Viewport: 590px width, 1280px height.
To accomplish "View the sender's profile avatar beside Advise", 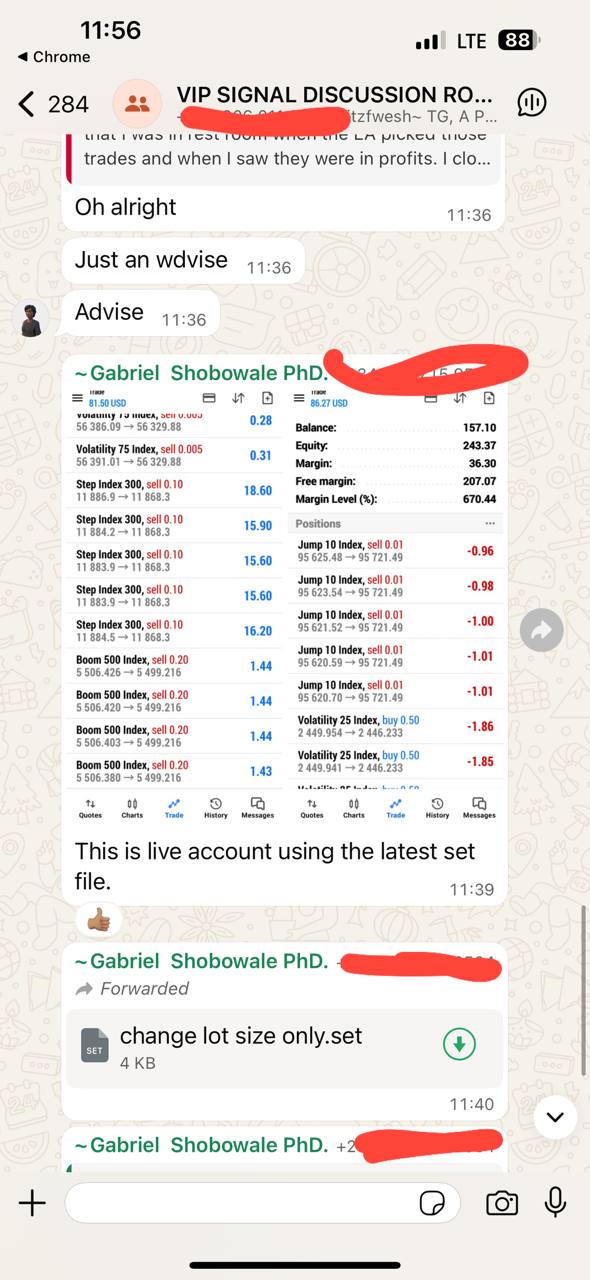I will (32, 320).
